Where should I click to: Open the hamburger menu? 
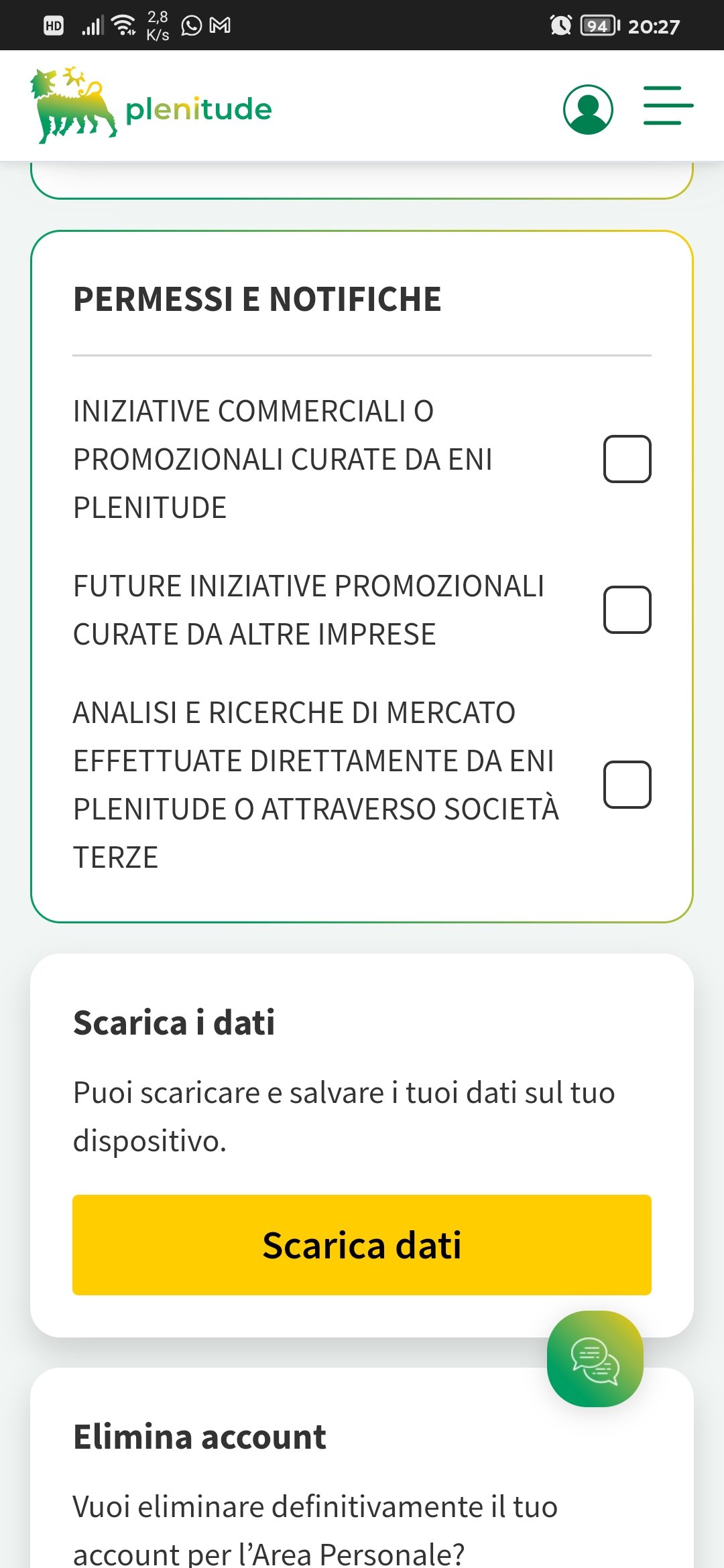tap(668, 105)
